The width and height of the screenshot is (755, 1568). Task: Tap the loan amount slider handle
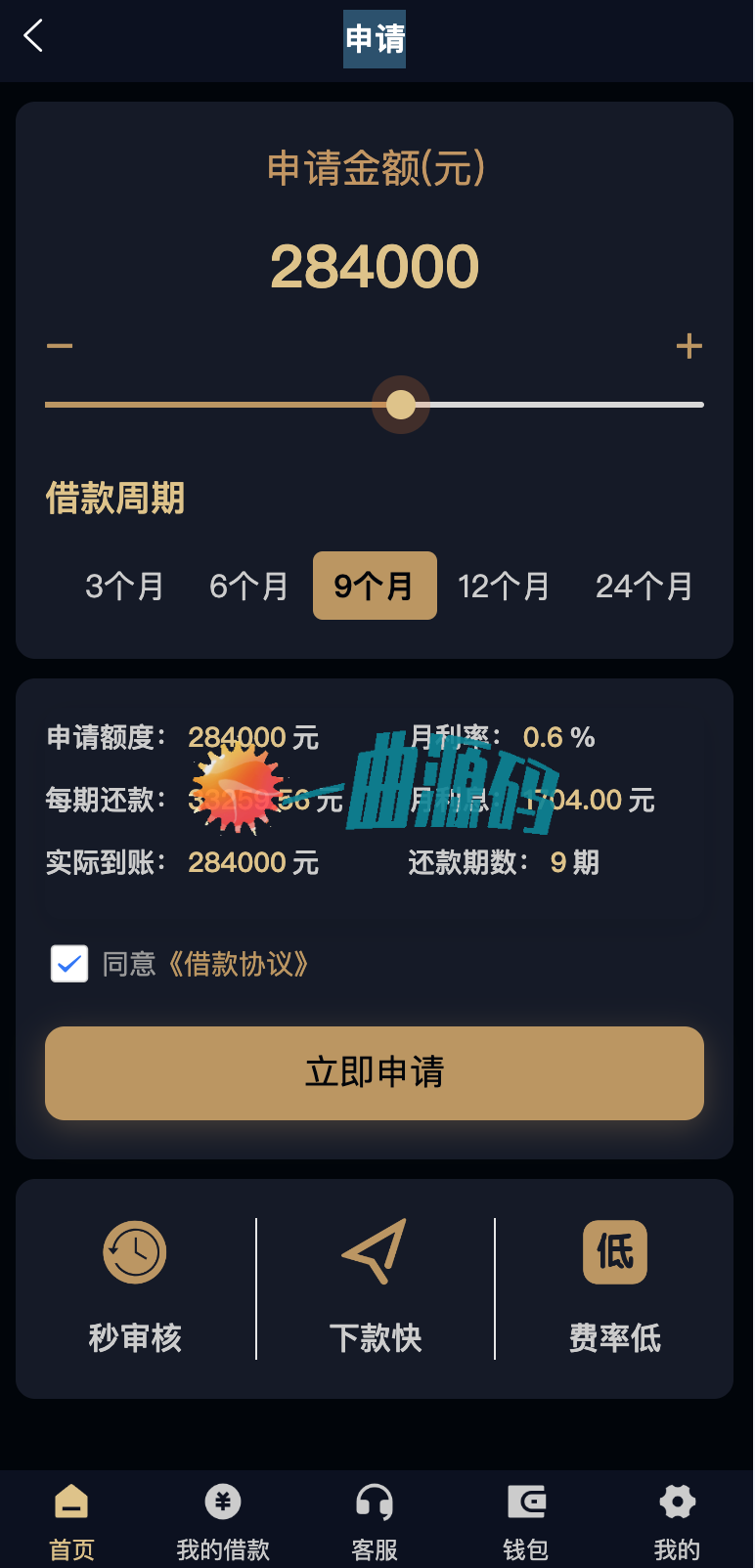pyautogui.click(x=401, y=405)
